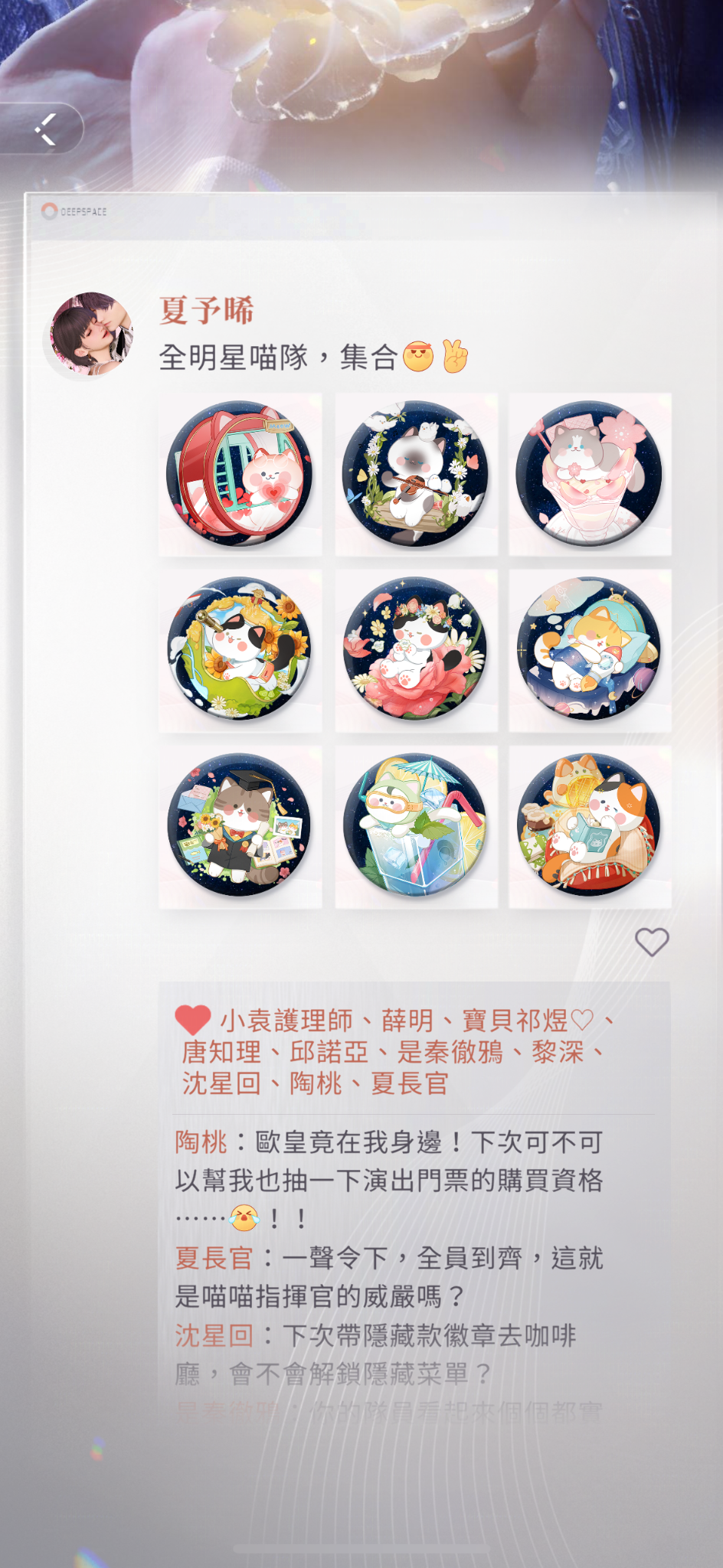Screen dimensions: 723x1568
Task: Open the violin cat on swing badge
Action: tap(416, 474)
